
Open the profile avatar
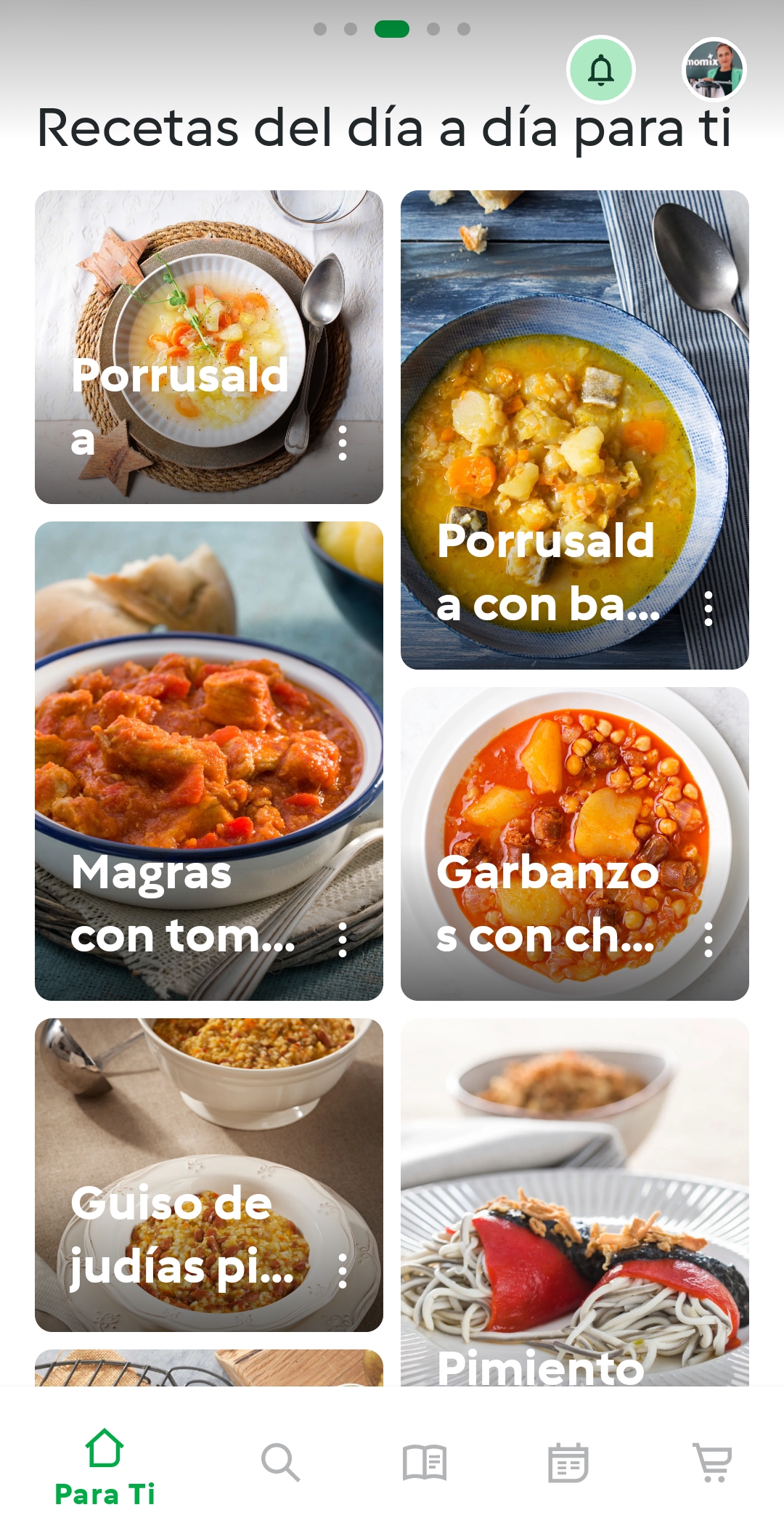tap(714, 70)
